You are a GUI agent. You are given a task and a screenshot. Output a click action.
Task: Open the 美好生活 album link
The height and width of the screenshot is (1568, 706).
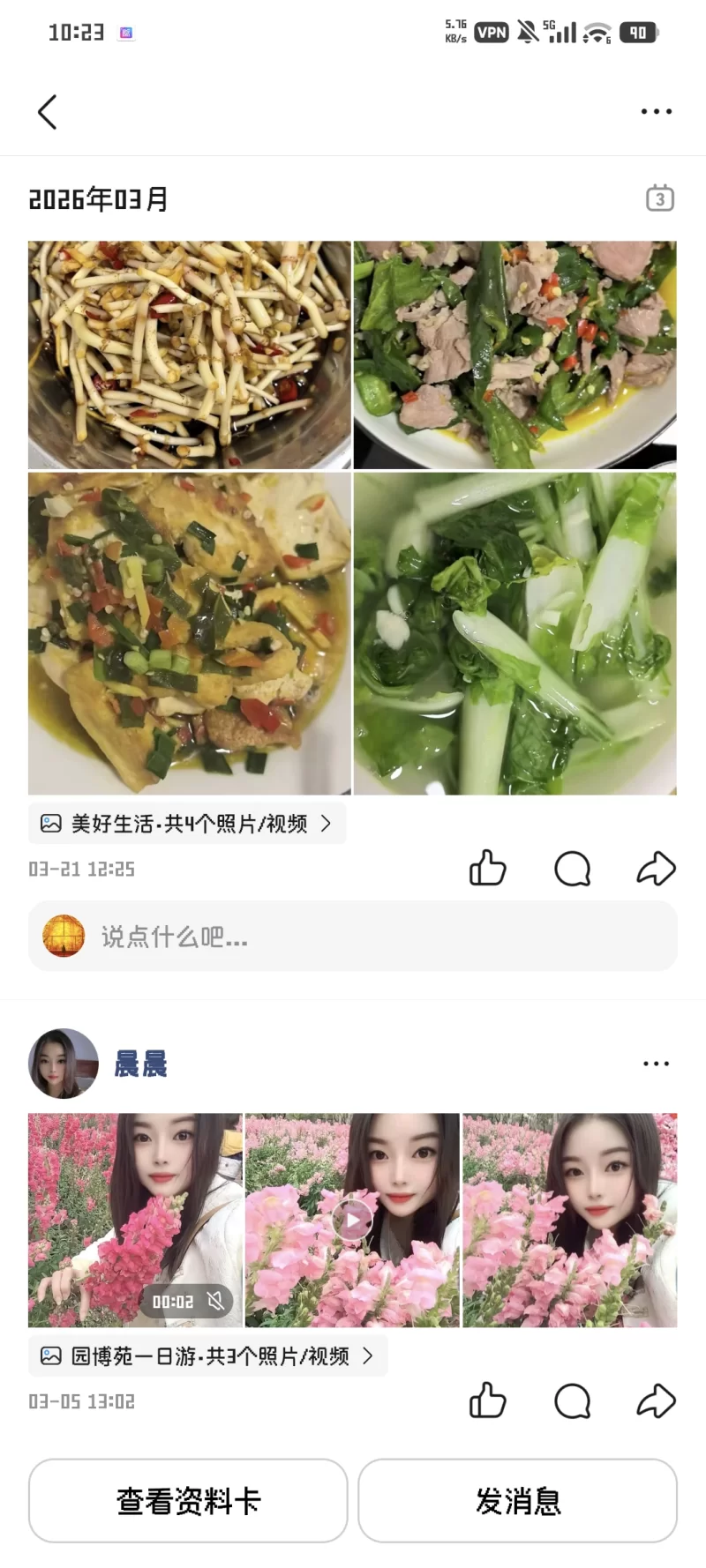(x=187, y=824)
